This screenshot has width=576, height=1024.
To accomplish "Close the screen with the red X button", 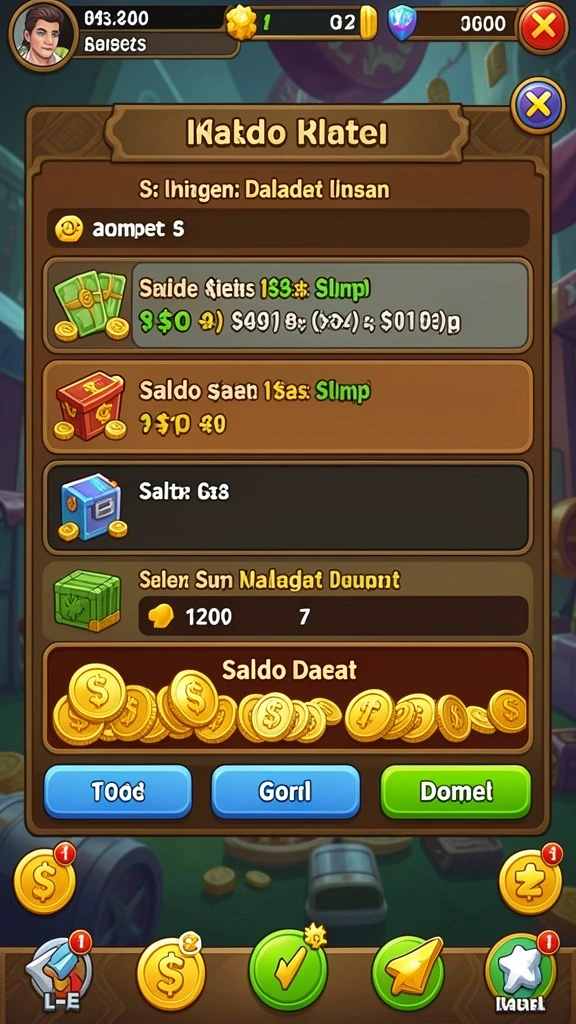I will [544, 26].
